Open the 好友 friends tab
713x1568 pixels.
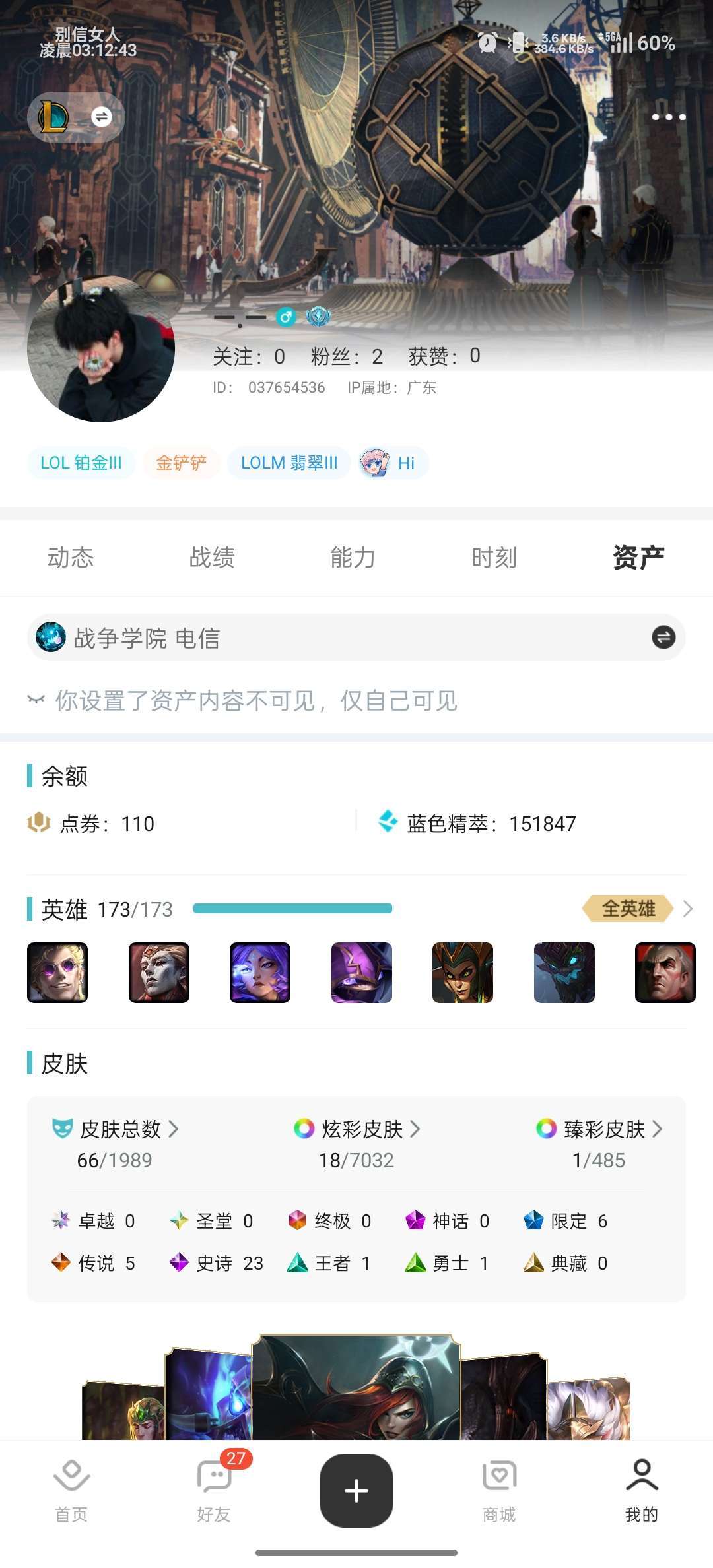214,1491
